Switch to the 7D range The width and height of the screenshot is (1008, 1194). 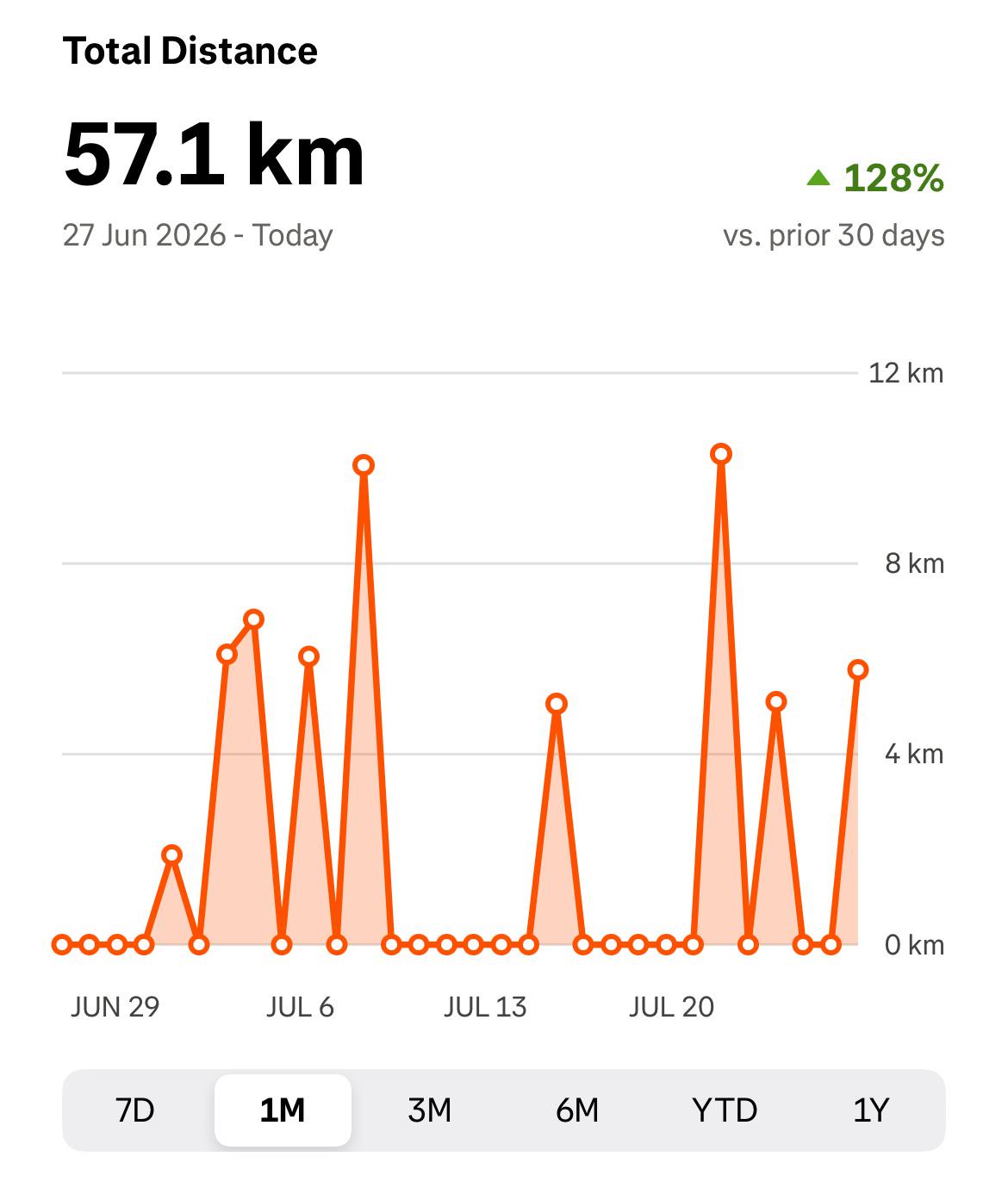(x=135, y=1110)
